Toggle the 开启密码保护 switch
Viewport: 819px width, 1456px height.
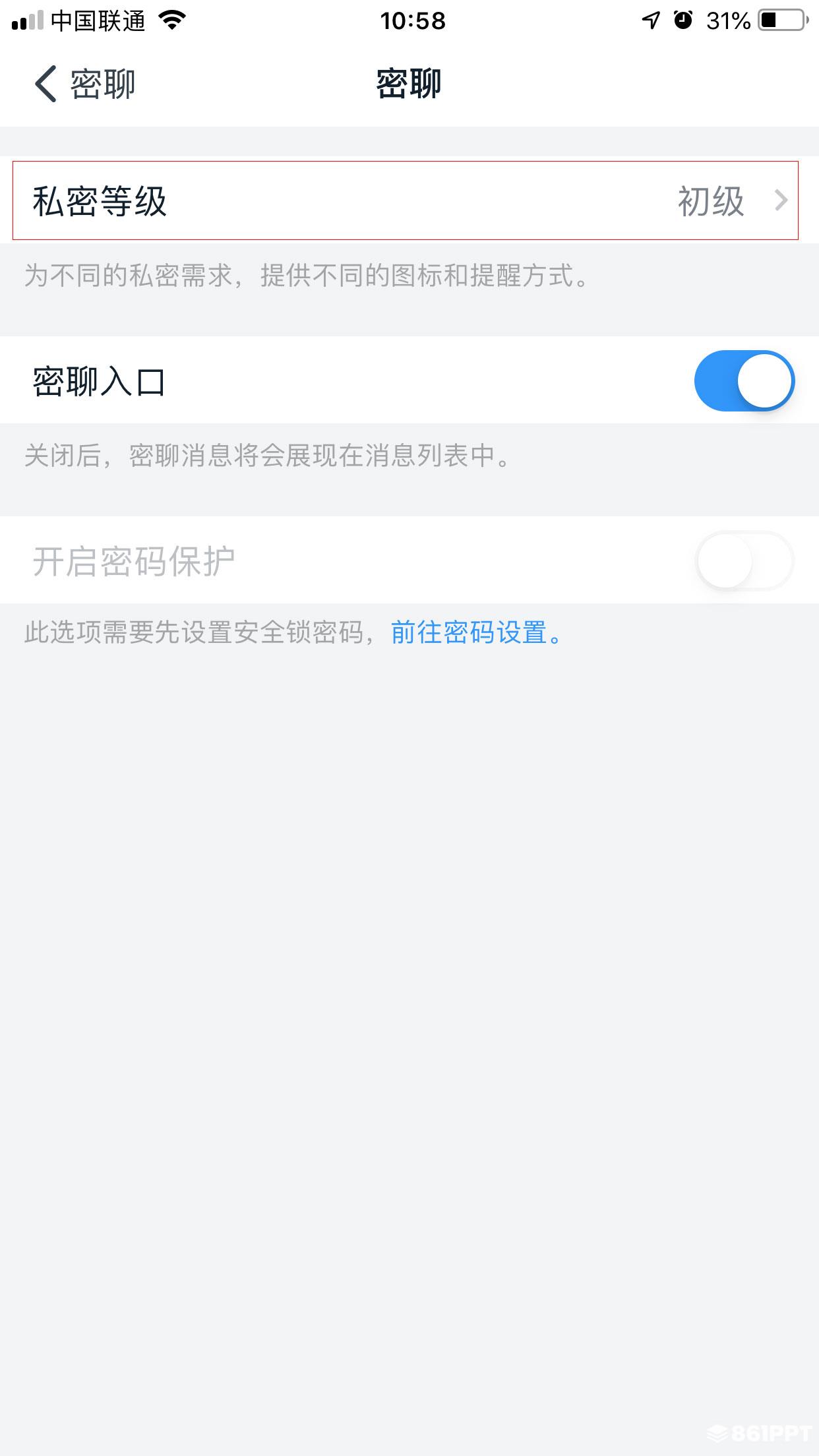(x=744, y=561)
